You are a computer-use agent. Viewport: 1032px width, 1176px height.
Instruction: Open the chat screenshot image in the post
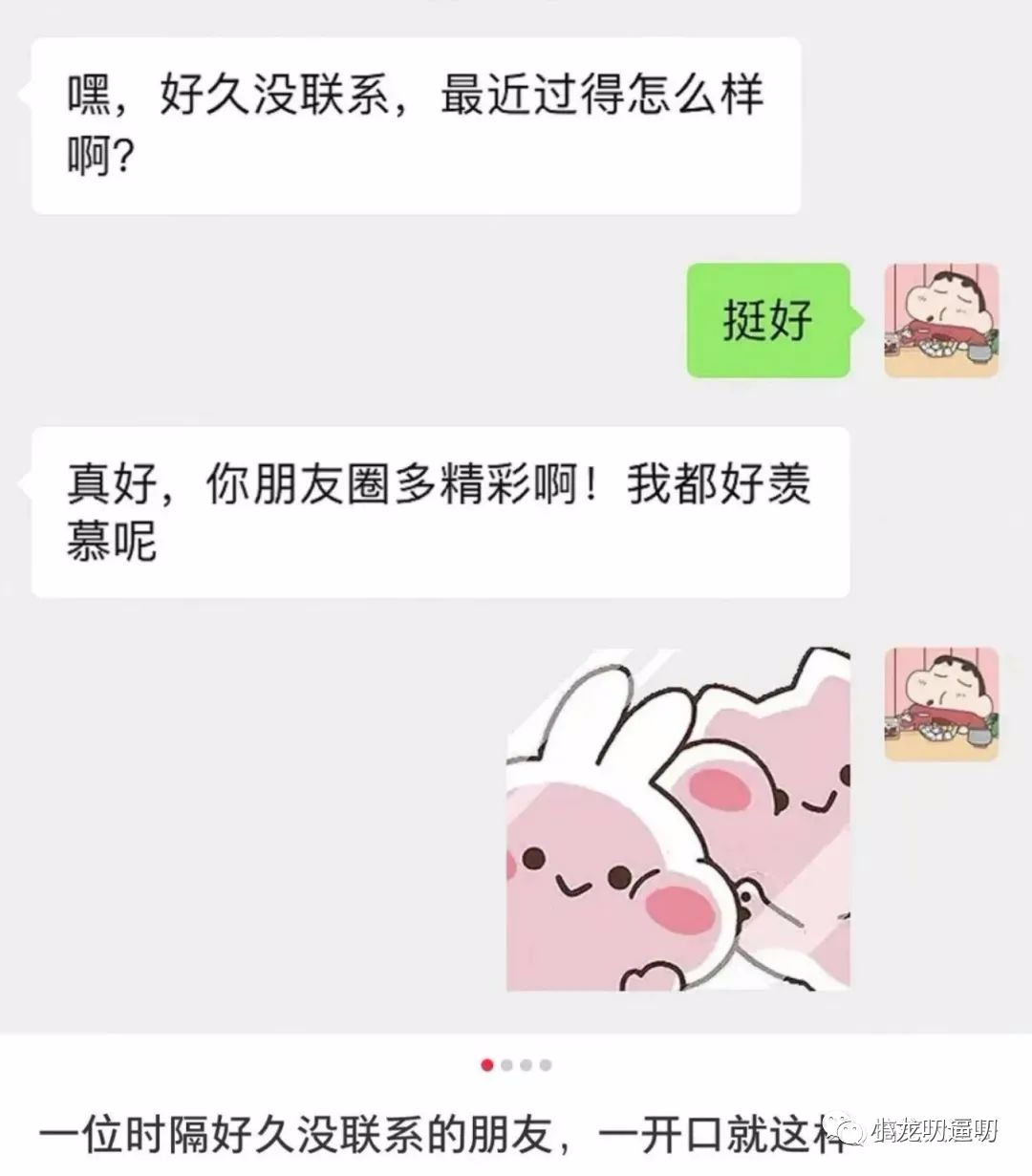[516, 516]
